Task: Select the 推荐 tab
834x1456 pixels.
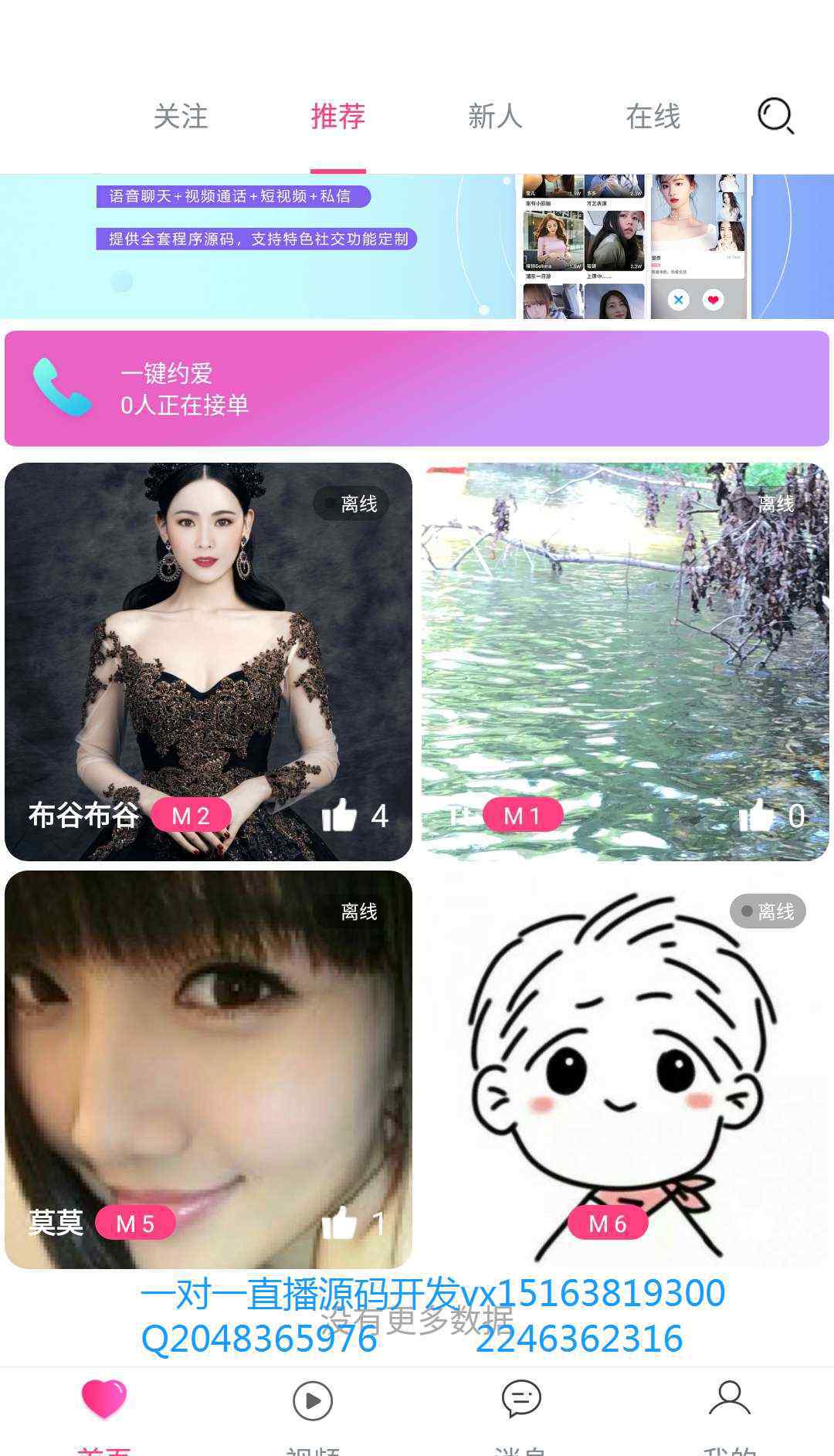Action: click(337, 117)
